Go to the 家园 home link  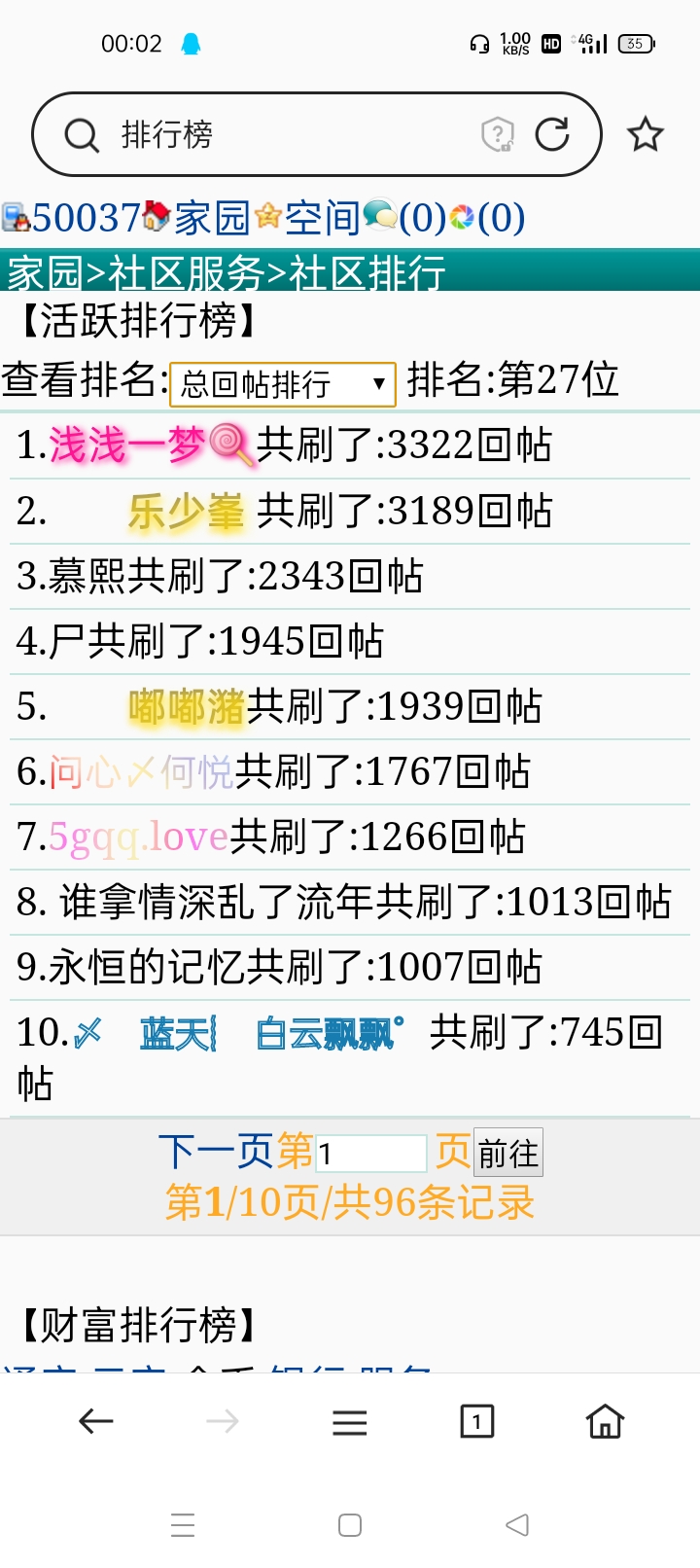click(212, 218)
